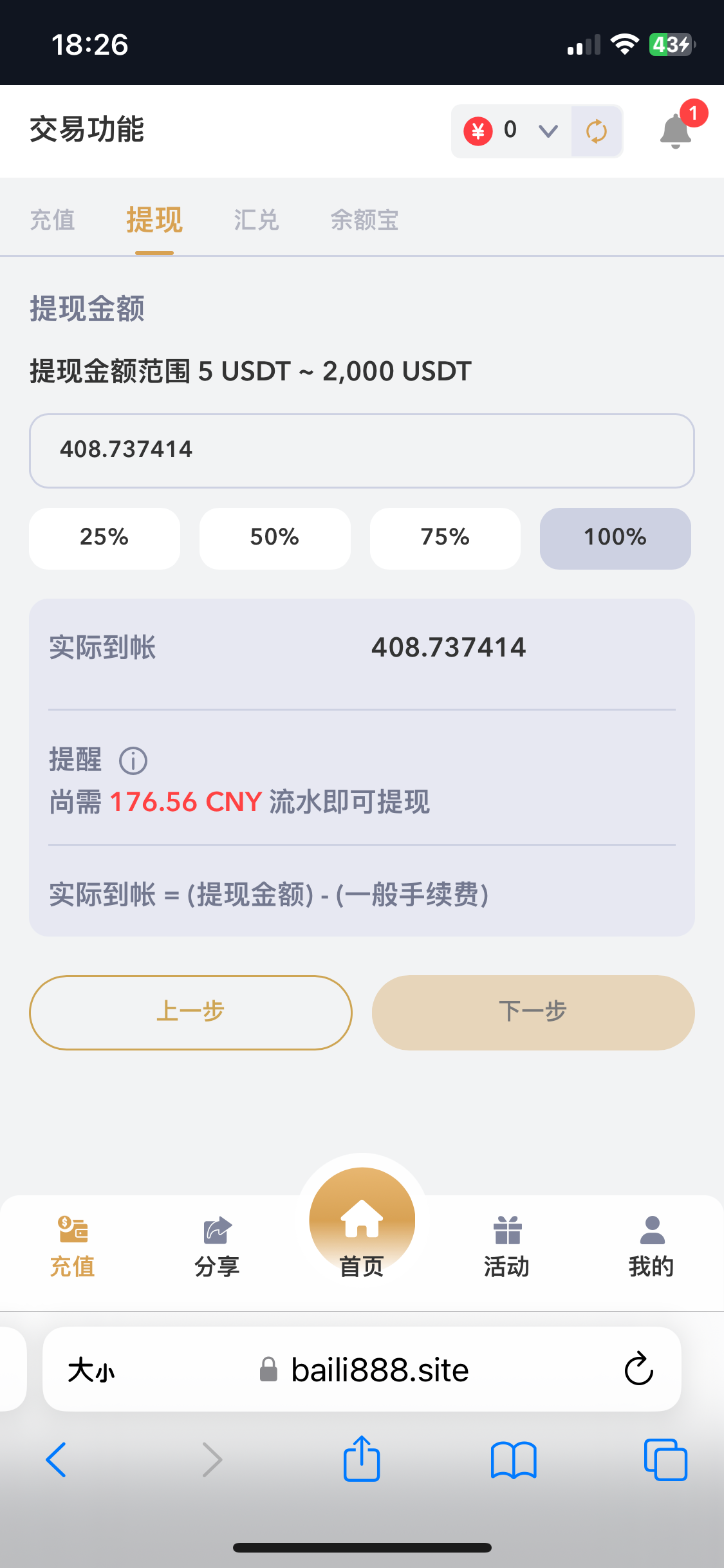Open Safari's share sheet

pyautogui.click(x=362, y=1459)
